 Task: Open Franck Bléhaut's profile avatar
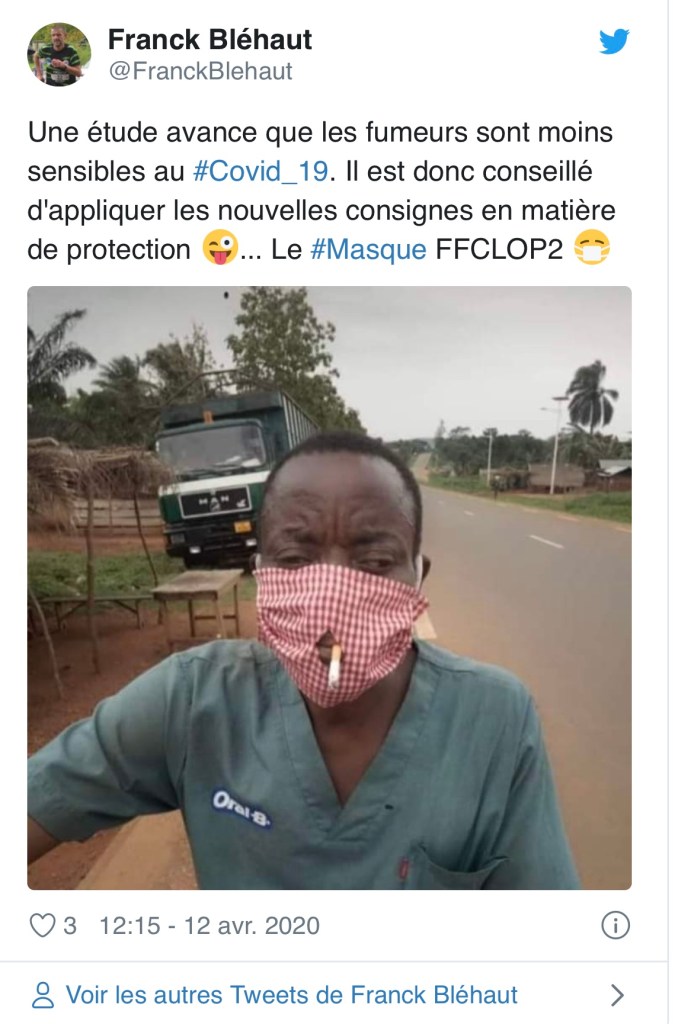[x=59, y=54]
